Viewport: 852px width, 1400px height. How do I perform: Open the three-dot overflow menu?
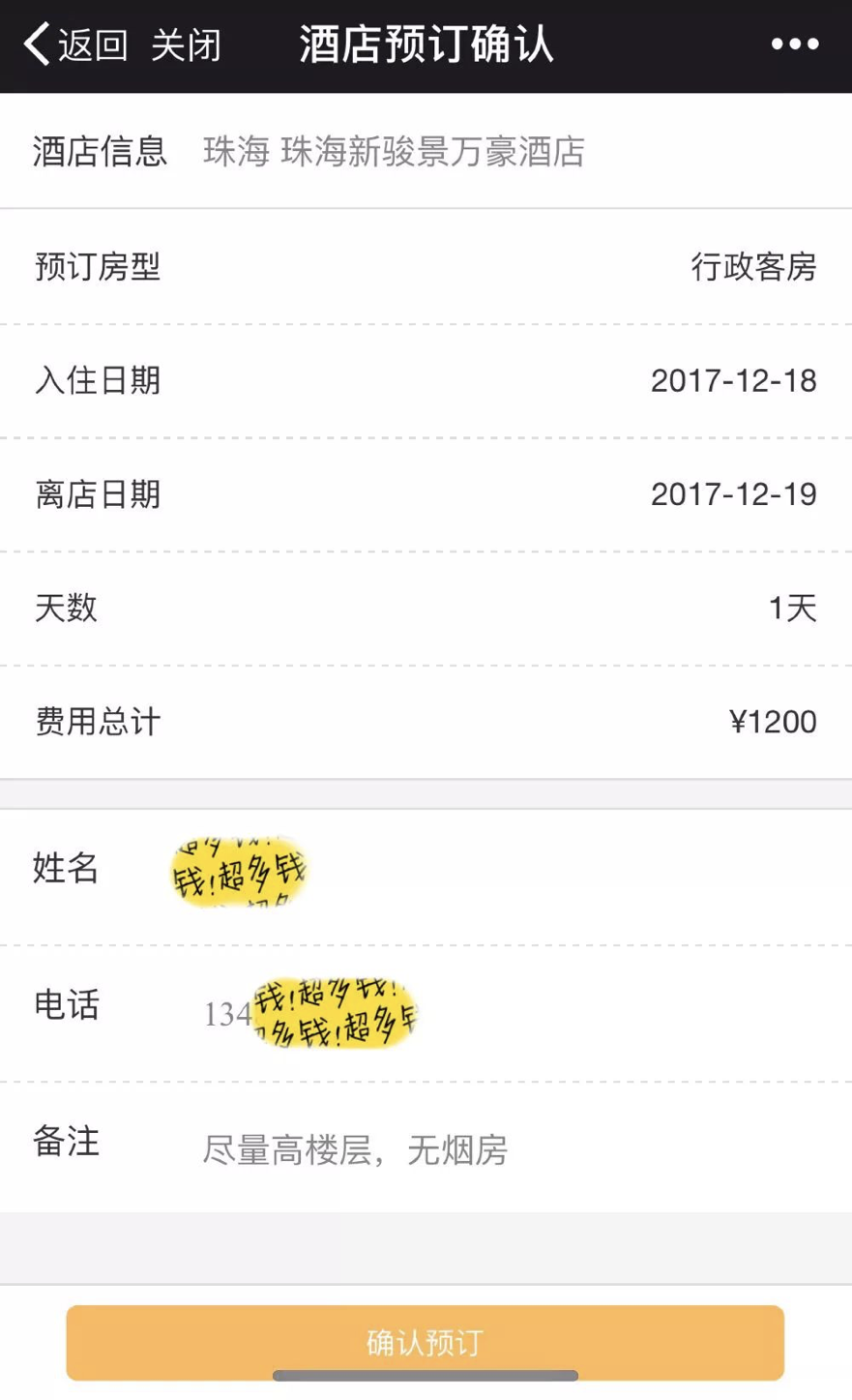pyautogui.click(x=794, y=45)
